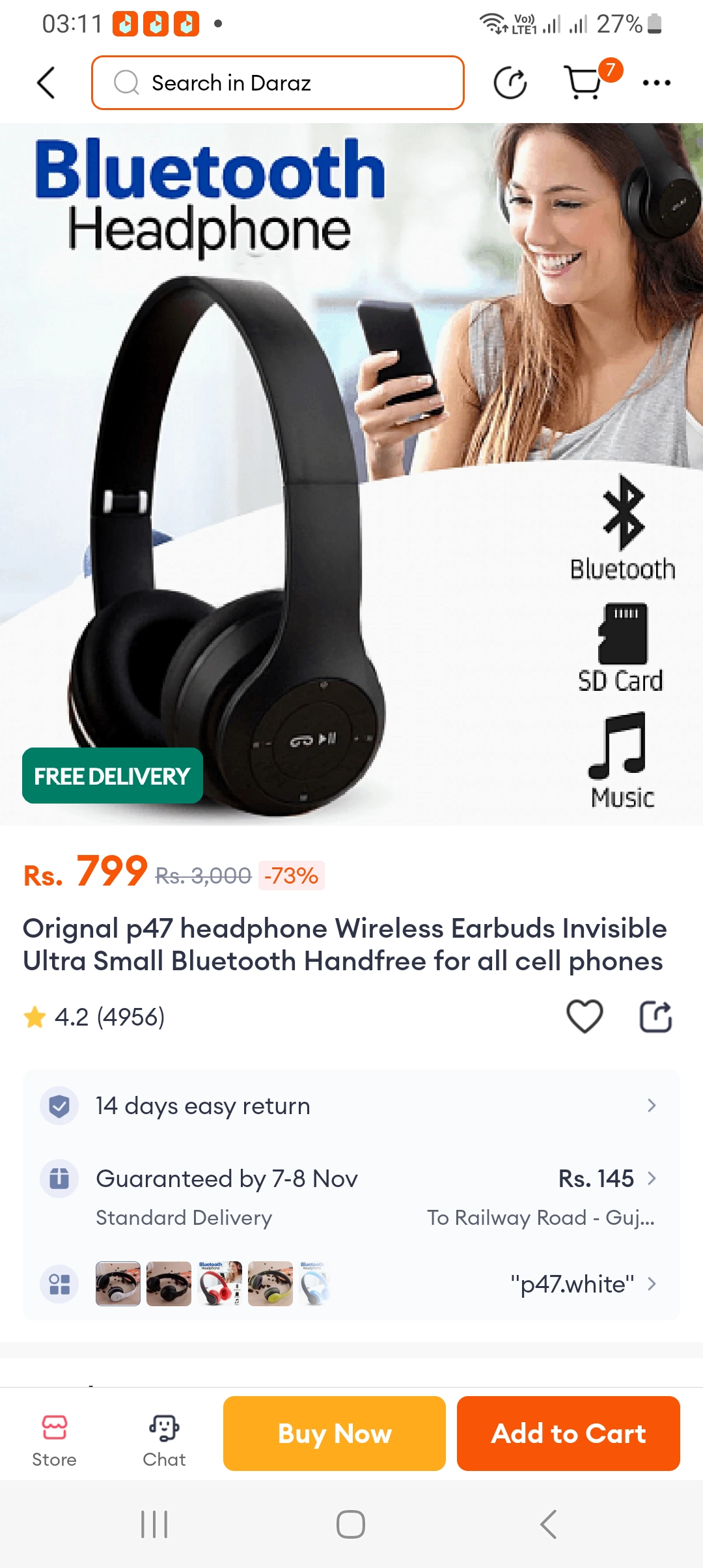703x1568 pixels.
Task: Open 14 days easy return details
Action: click(351, 1106)
